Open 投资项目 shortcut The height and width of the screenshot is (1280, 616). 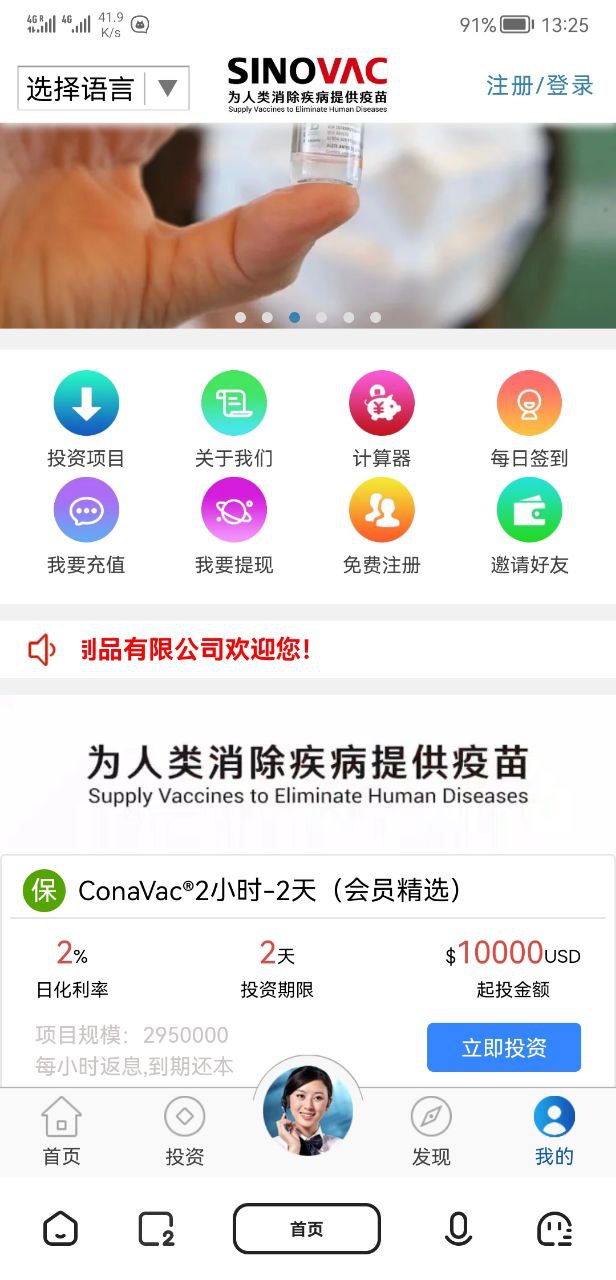tap(86, 419)
